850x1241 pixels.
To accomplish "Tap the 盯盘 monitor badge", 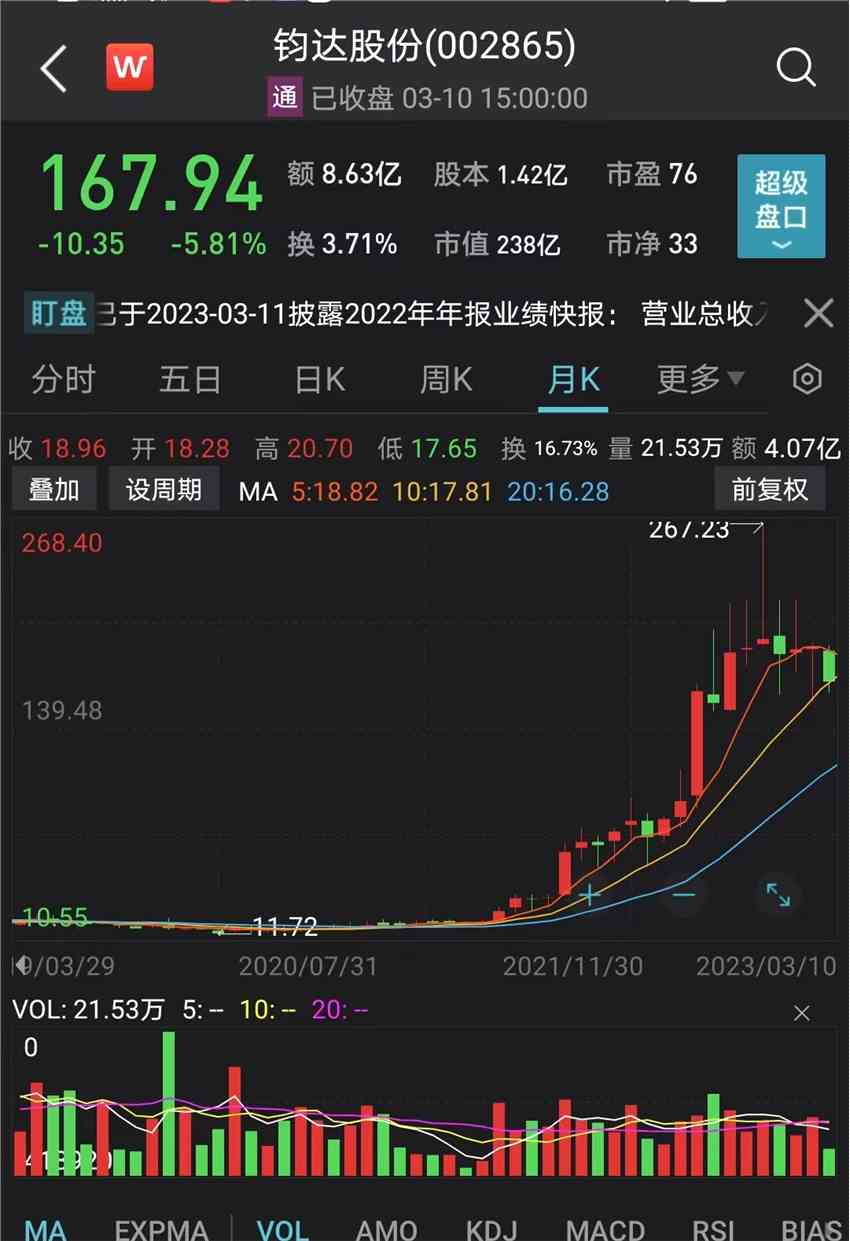I will pos(57,313).
